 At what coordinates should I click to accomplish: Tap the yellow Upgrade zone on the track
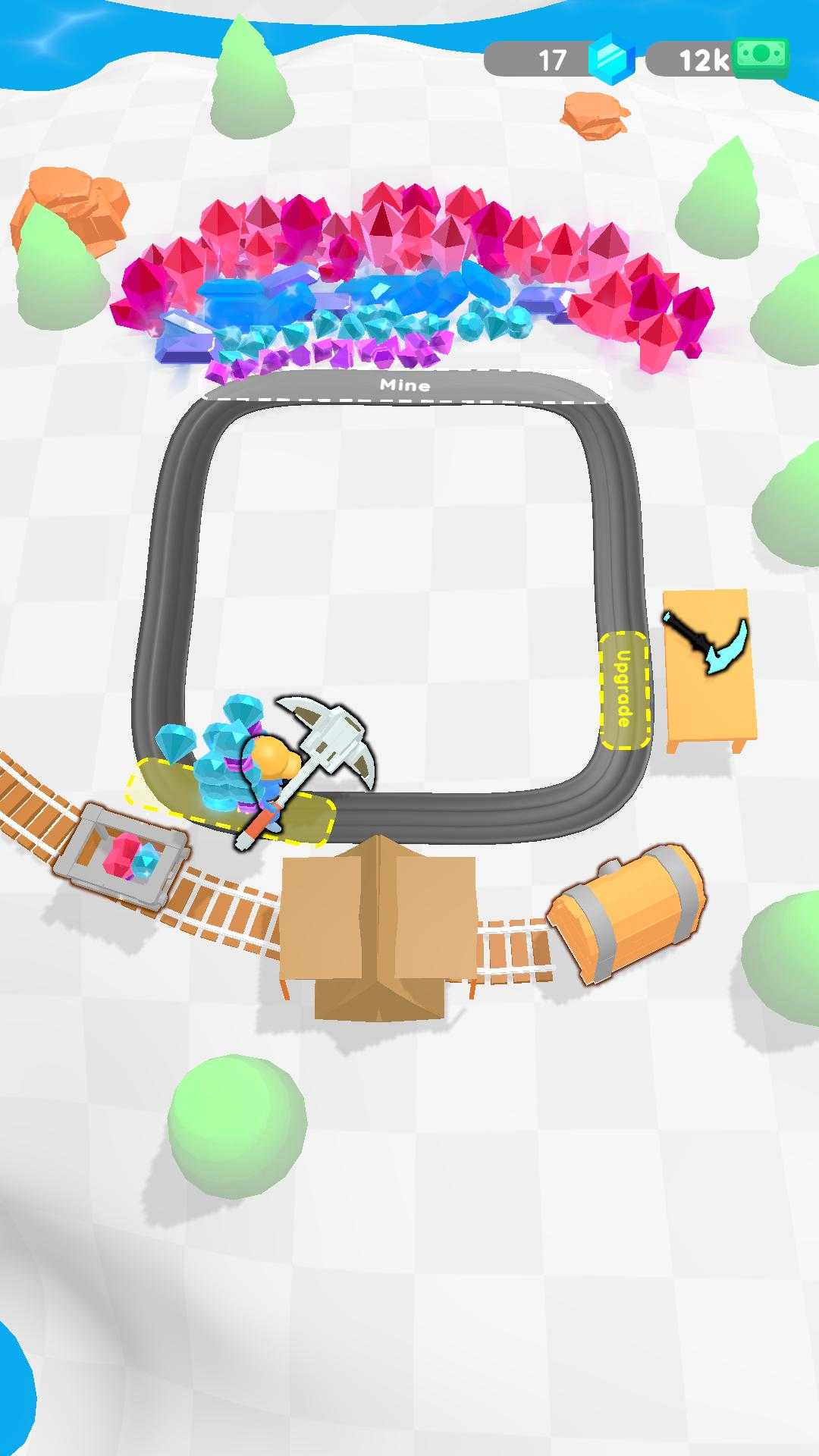pos(624,689)
